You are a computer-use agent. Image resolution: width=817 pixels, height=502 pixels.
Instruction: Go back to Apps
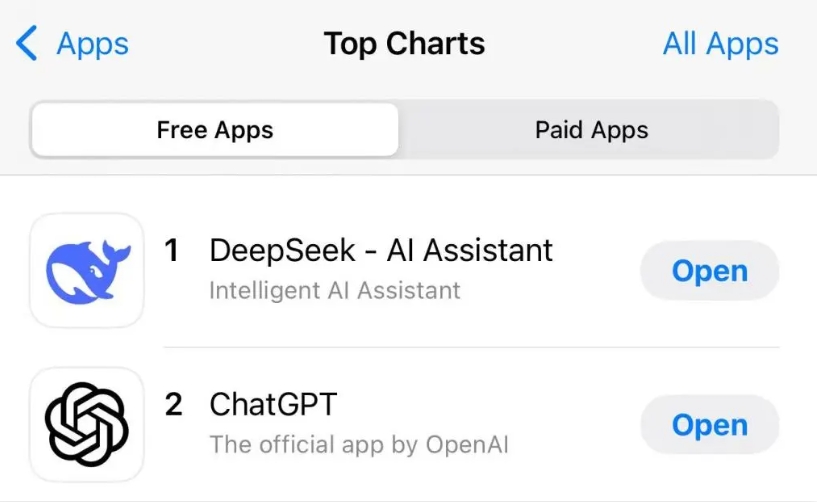pyautogui.click(x=74, y=44)
